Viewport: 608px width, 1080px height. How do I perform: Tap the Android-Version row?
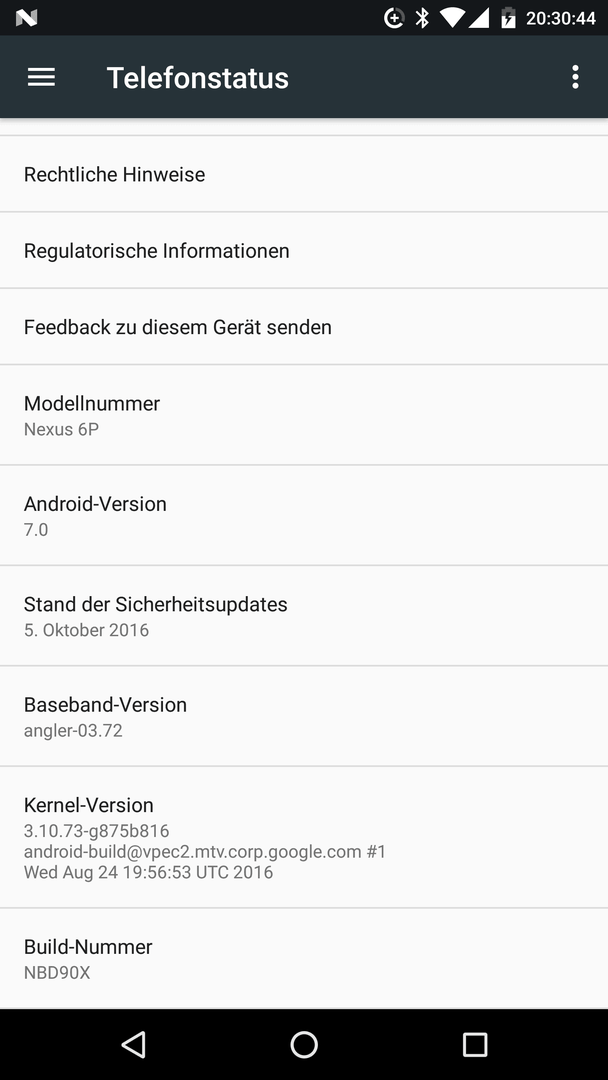point(304,515)
